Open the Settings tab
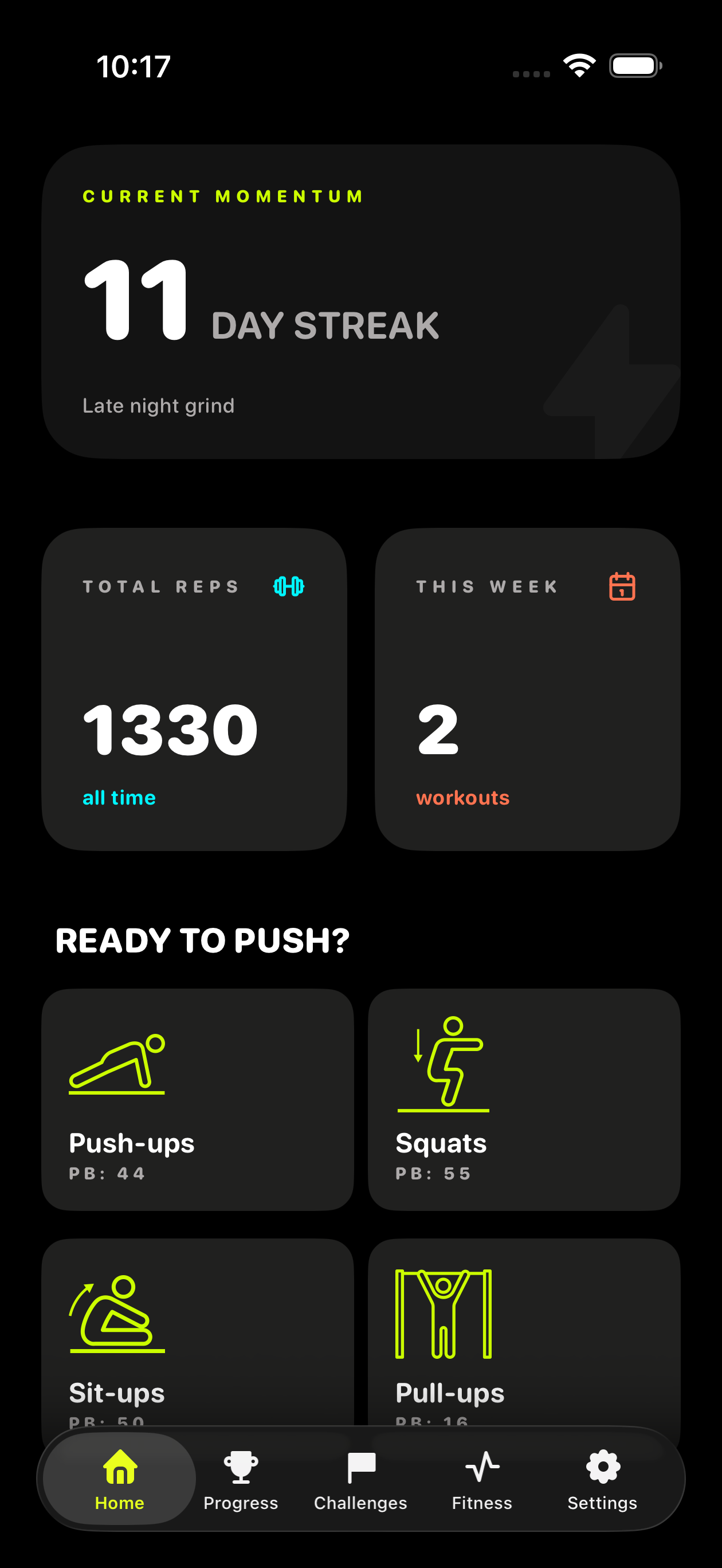 click(x=602, y=1480)
